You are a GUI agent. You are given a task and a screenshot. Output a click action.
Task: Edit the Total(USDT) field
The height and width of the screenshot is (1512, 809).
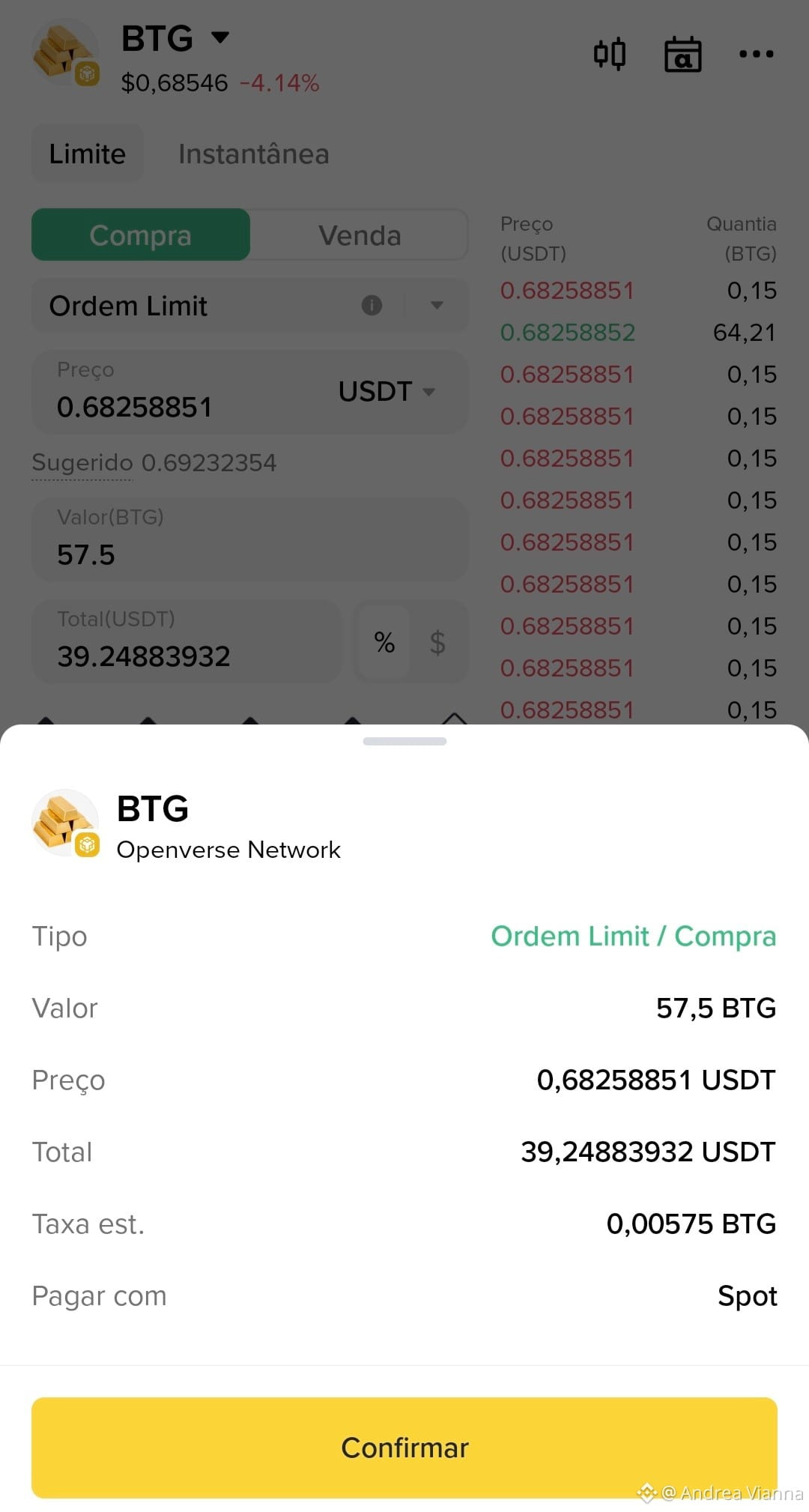pyautogui.click(x=187, y=641)
